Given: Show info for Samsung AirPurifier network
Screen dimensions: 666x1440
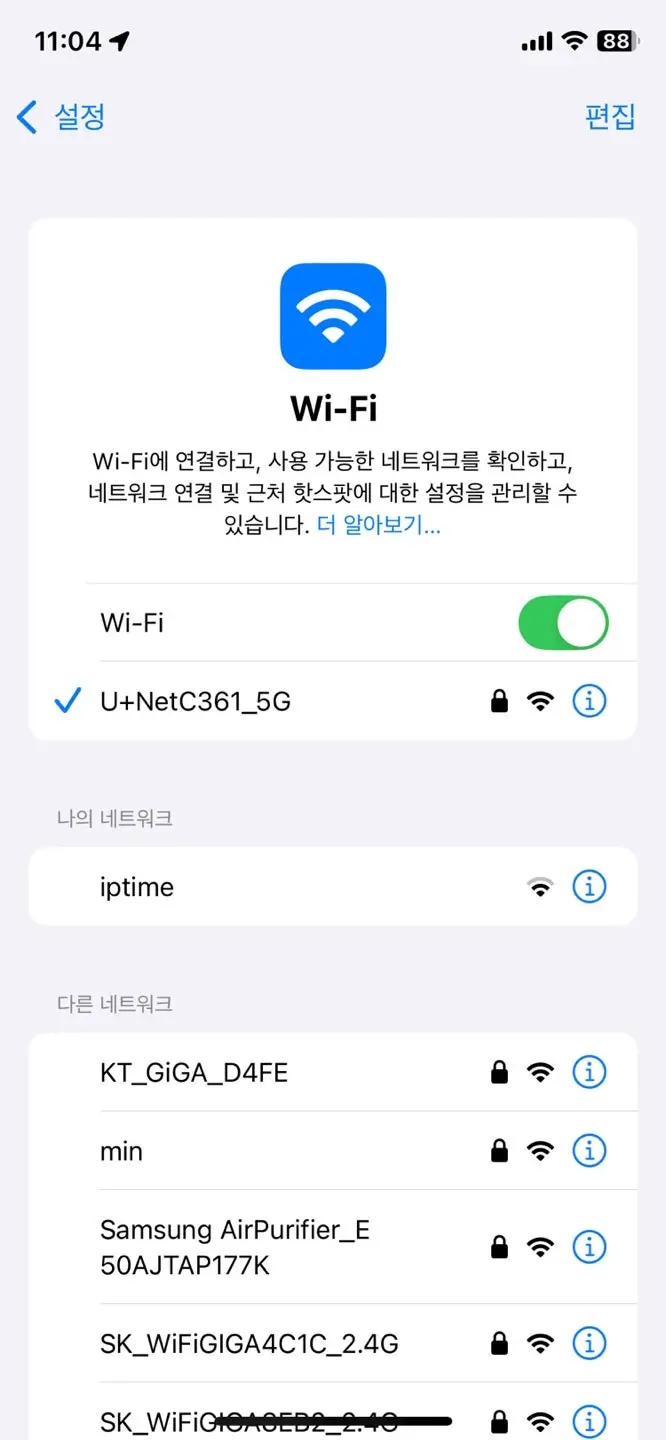Looking at the screenshot, I should pyautogui.click(x=589, y=1247).
